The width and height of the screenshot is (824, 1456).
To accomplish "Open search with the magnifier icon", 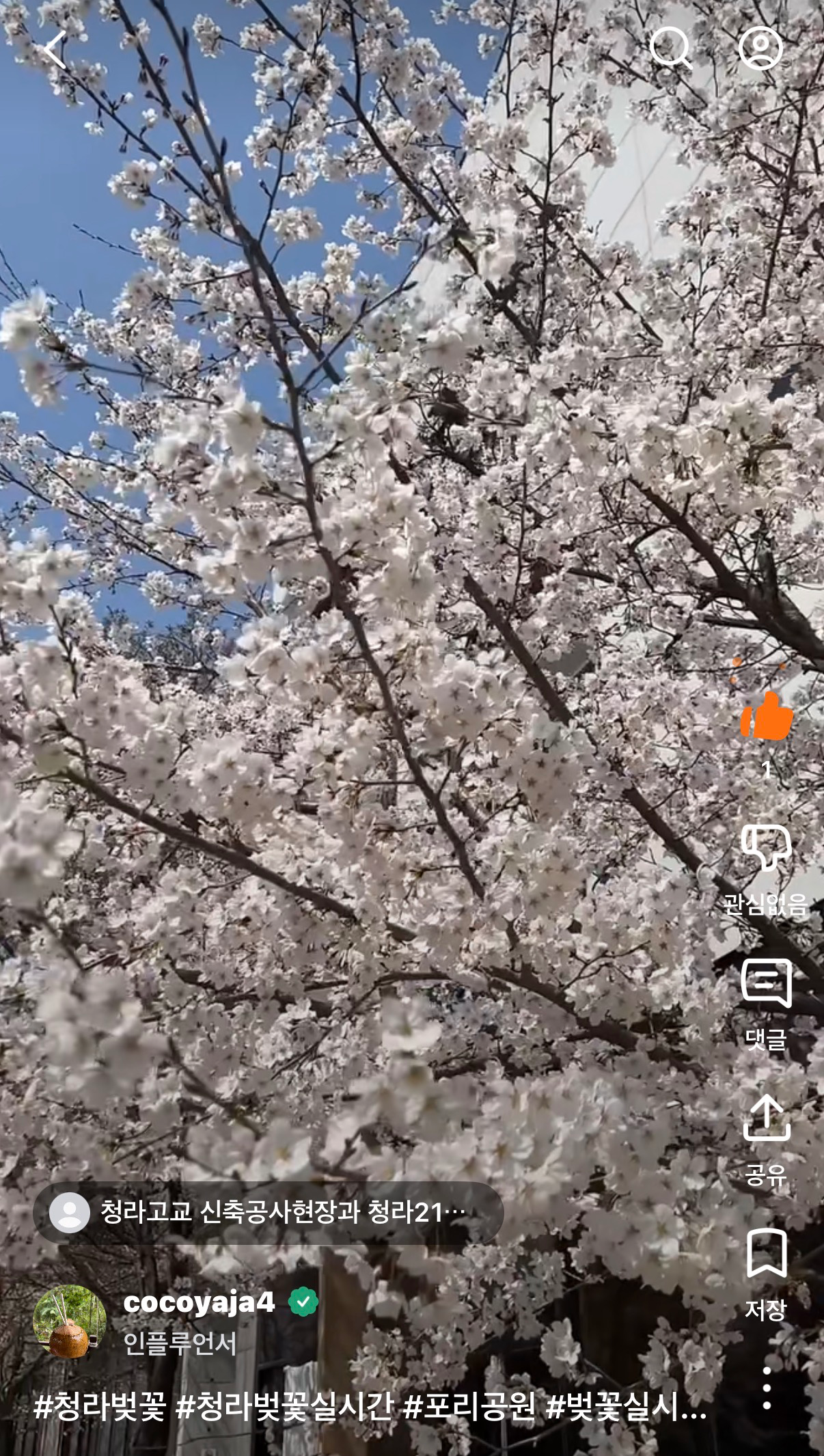I will (670, 48).
